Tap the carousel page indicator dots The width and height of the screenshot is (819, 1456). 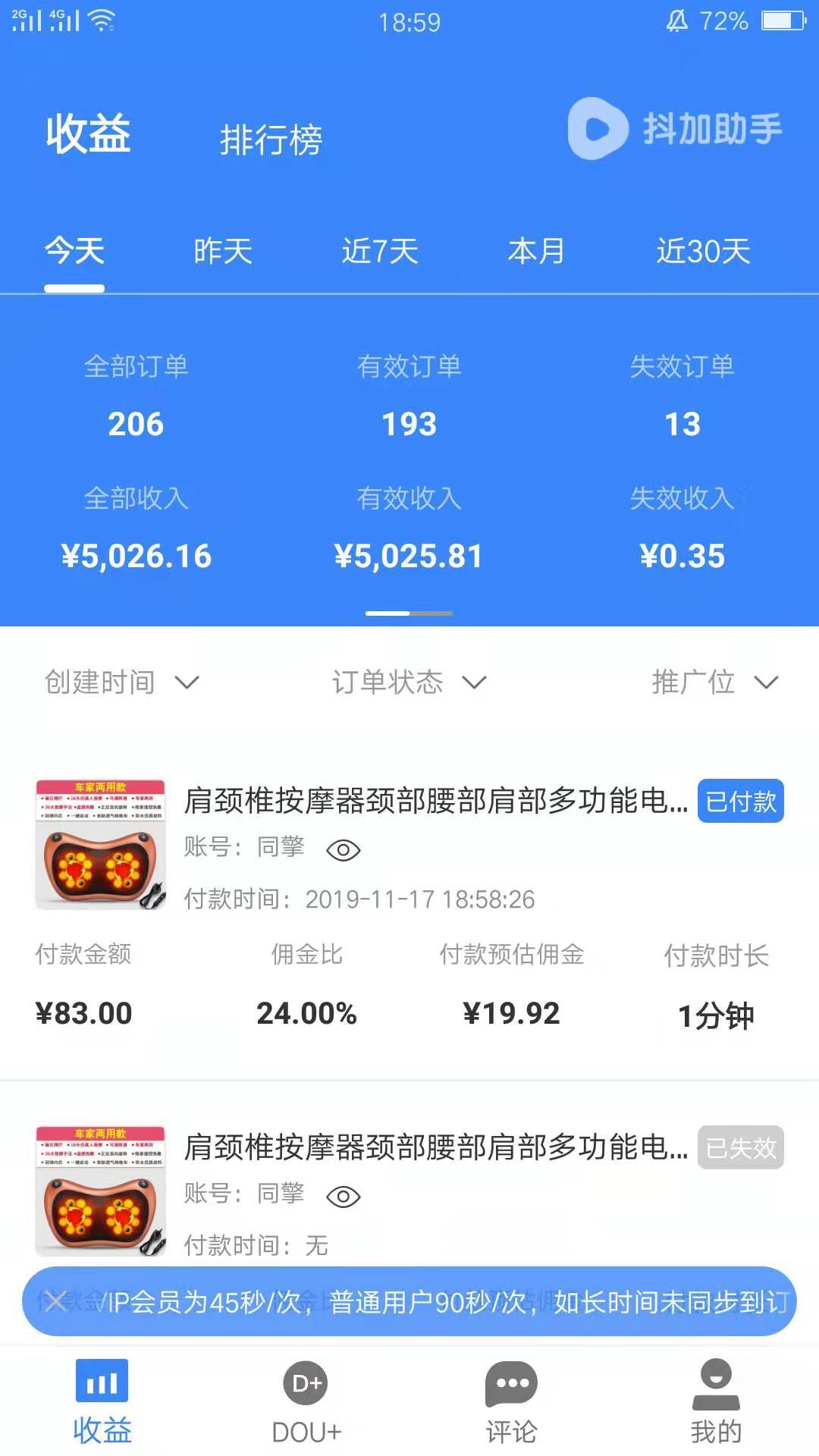coord(409,613)
